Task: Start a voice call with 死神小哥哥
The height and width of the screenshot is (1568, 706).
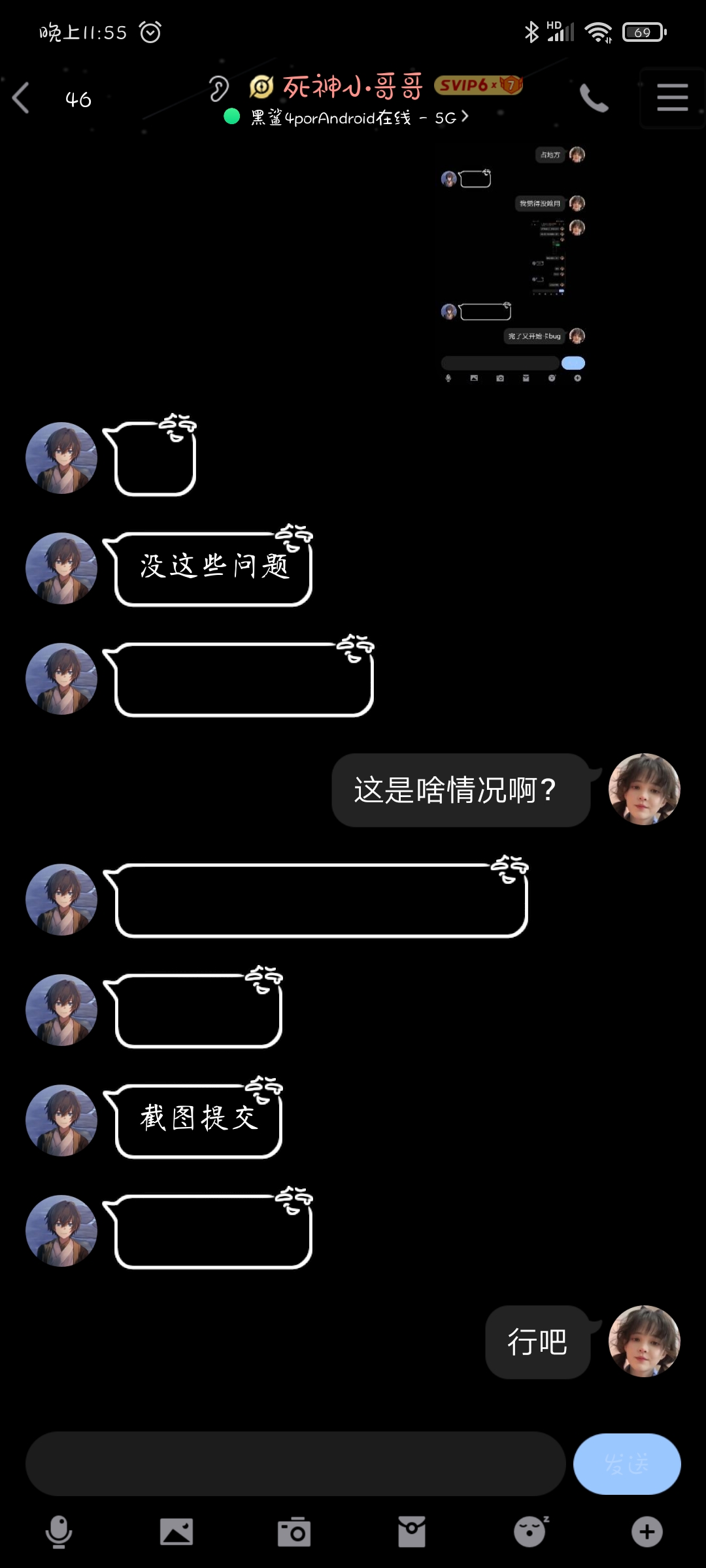Action: pyautogui.click(x=594, y=98)
